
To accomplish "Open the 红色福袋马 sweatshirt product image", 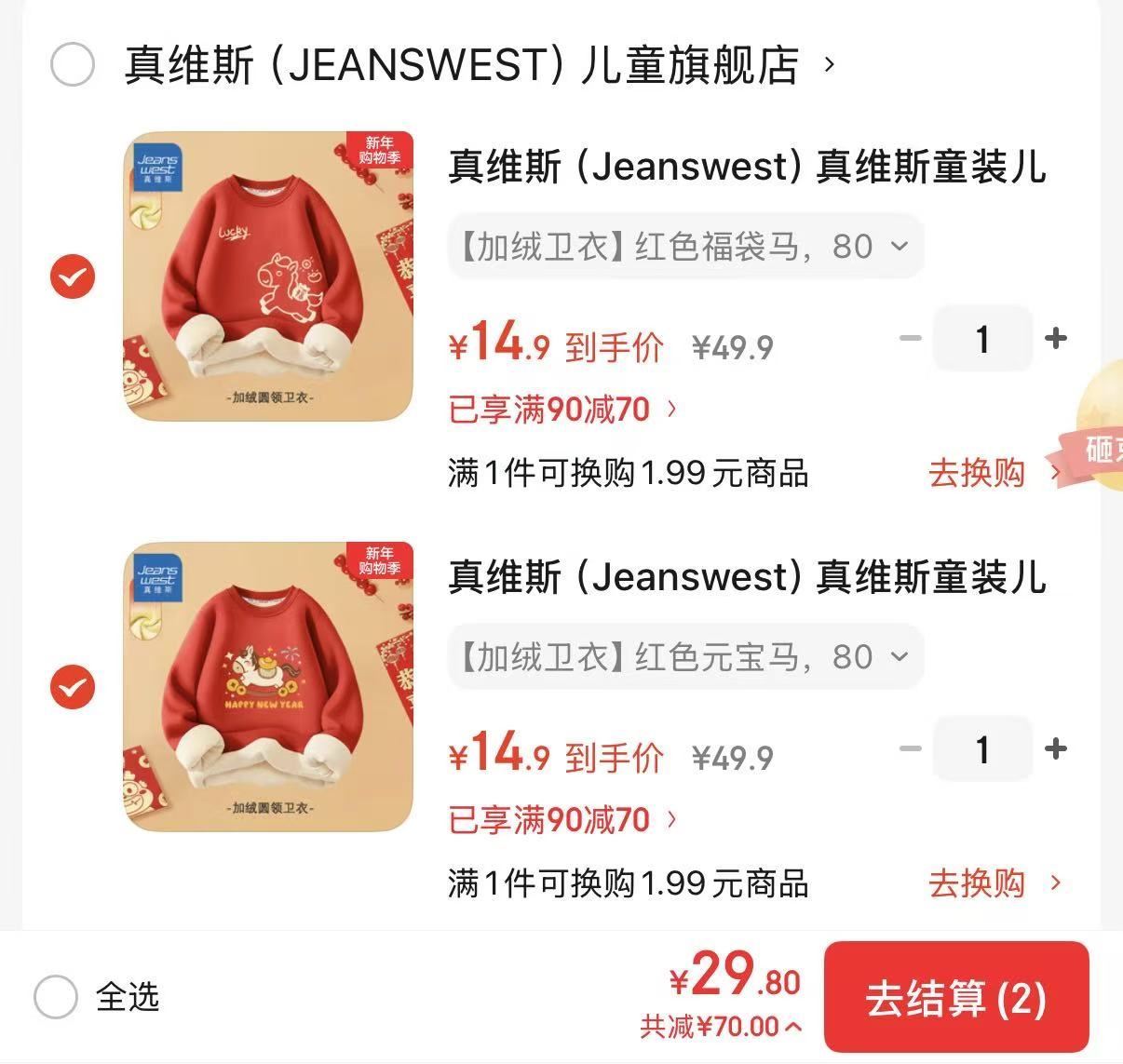I will (x=269, y=276).
